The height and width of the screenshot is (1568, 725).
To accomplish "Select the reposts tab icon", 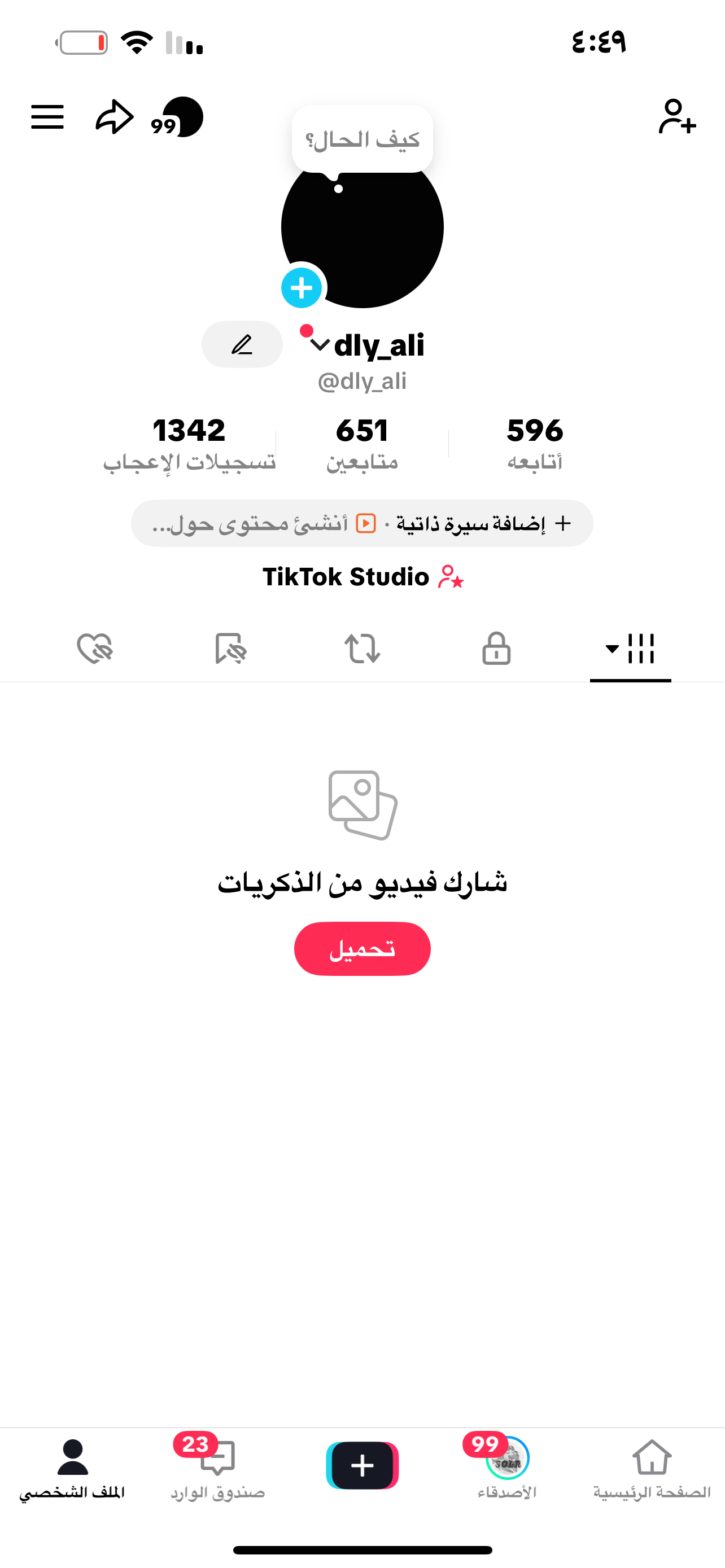I will pos(362,650).
